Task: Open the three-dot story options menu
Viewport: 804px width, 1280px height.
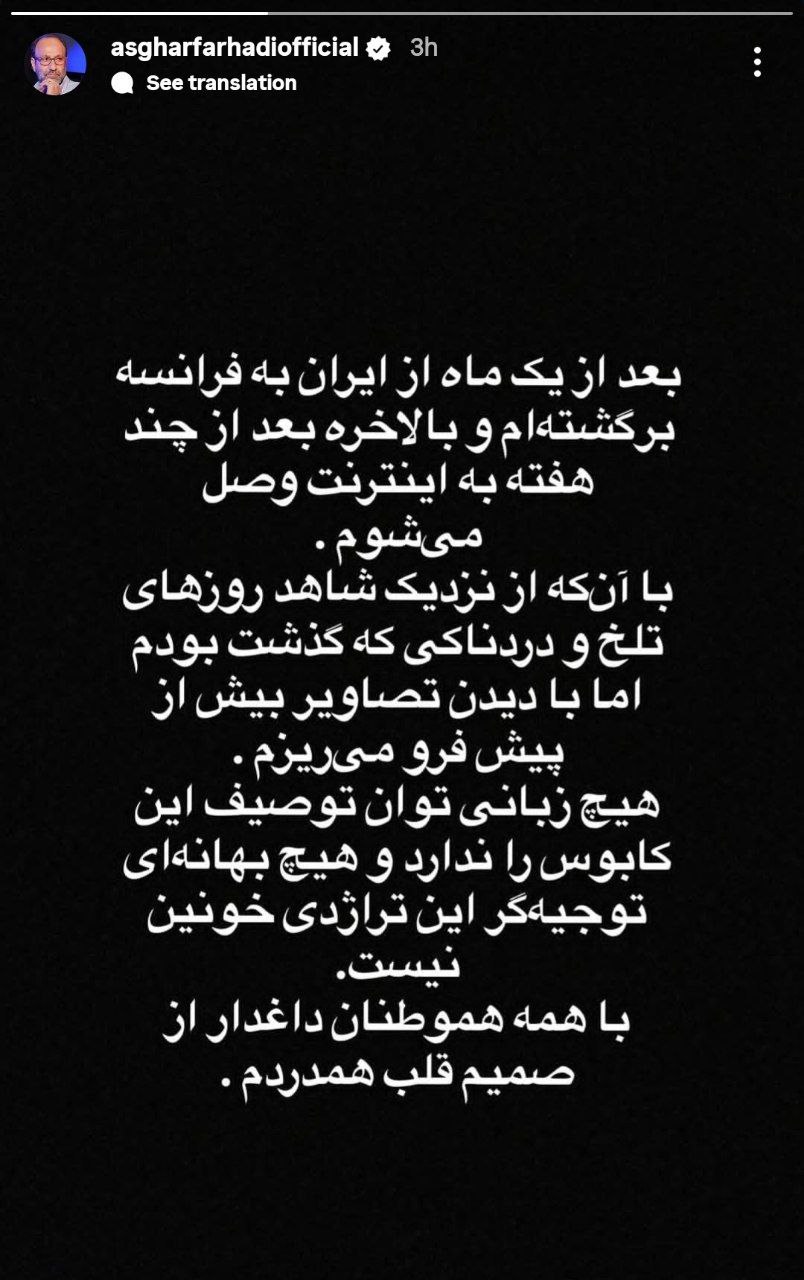Action: [x=757, y=62]
